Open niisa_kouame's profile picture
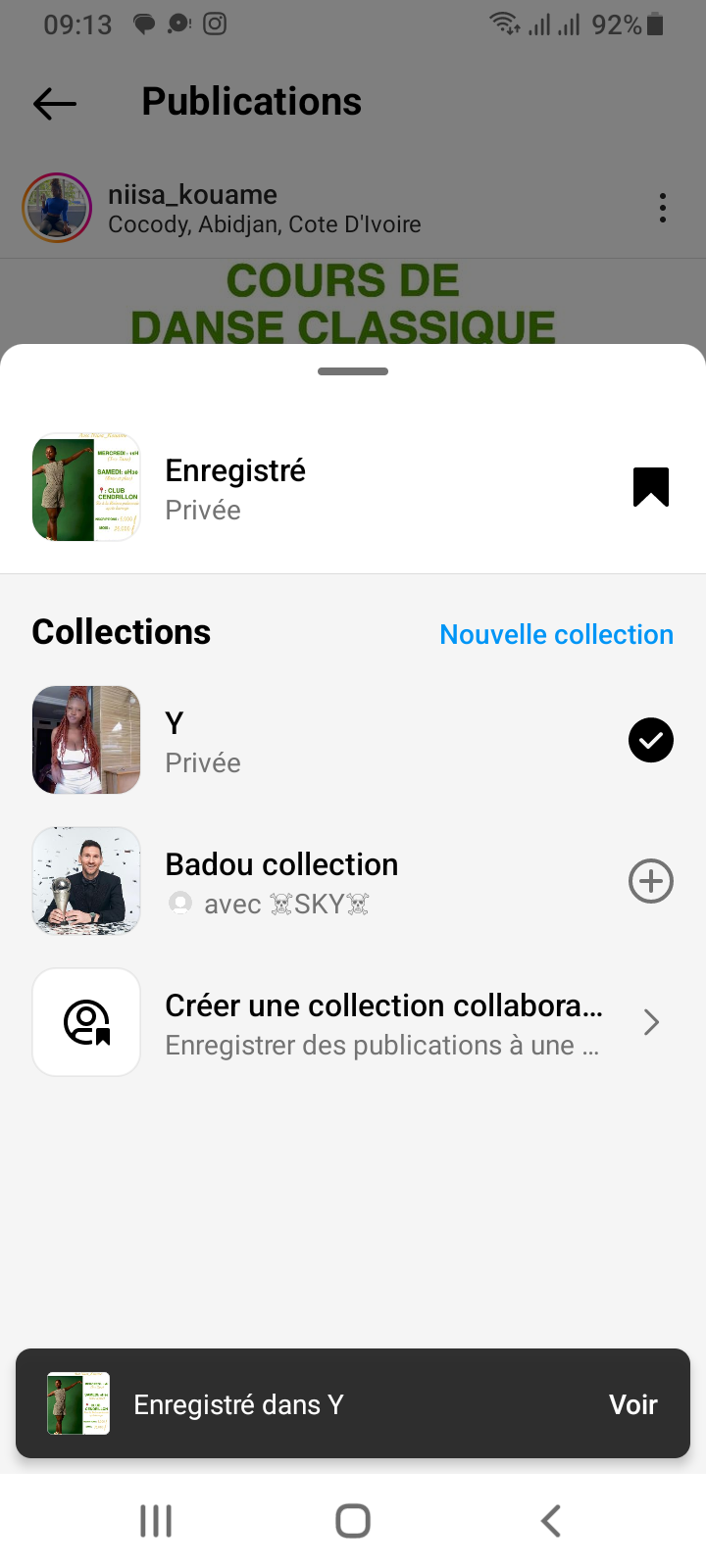This screenshot has height=1568, width=706. click(x=57, y=208)
